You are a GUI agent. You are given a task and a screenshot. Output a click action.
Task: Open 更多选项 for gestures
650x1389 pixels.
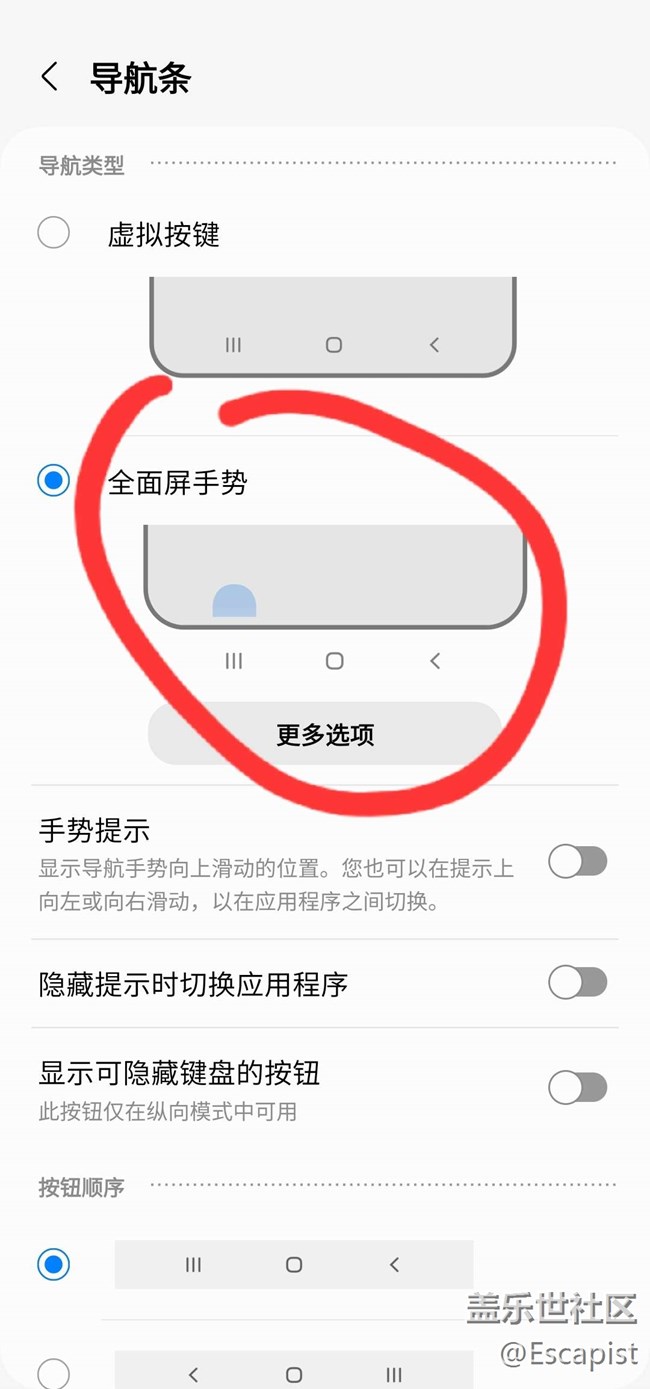click(325, 735)
